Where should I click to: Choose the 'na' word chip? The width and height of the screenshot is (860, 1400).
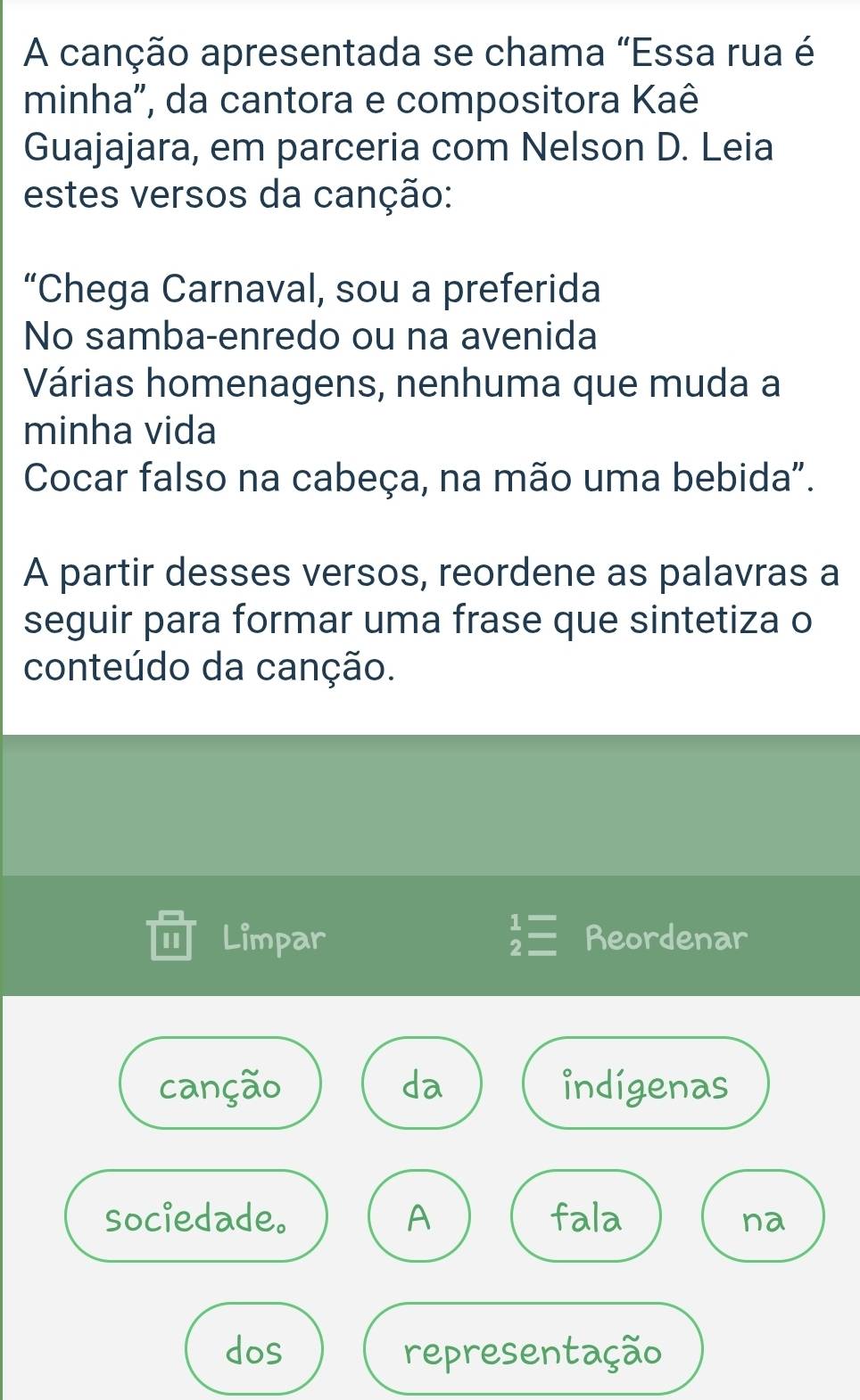click(763, 1217)
